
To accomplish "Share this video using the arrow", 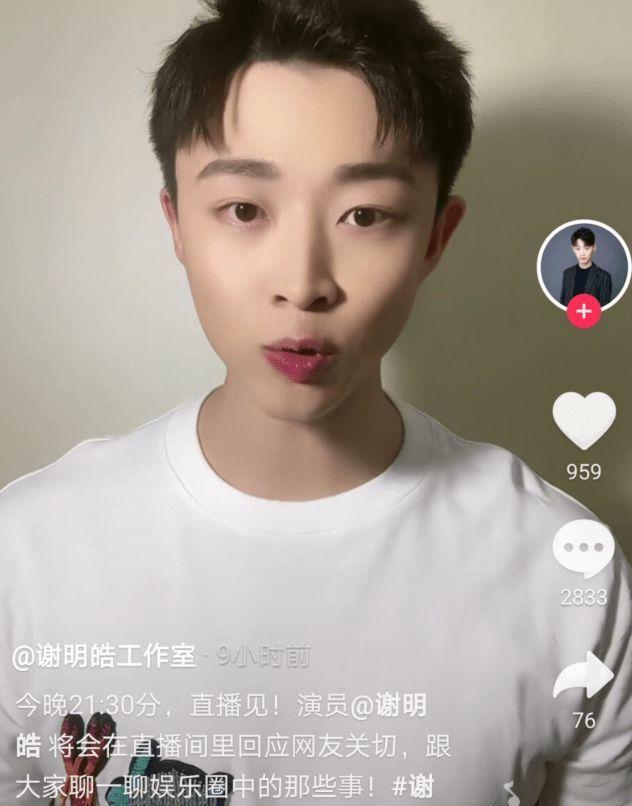I will (584, 677).
